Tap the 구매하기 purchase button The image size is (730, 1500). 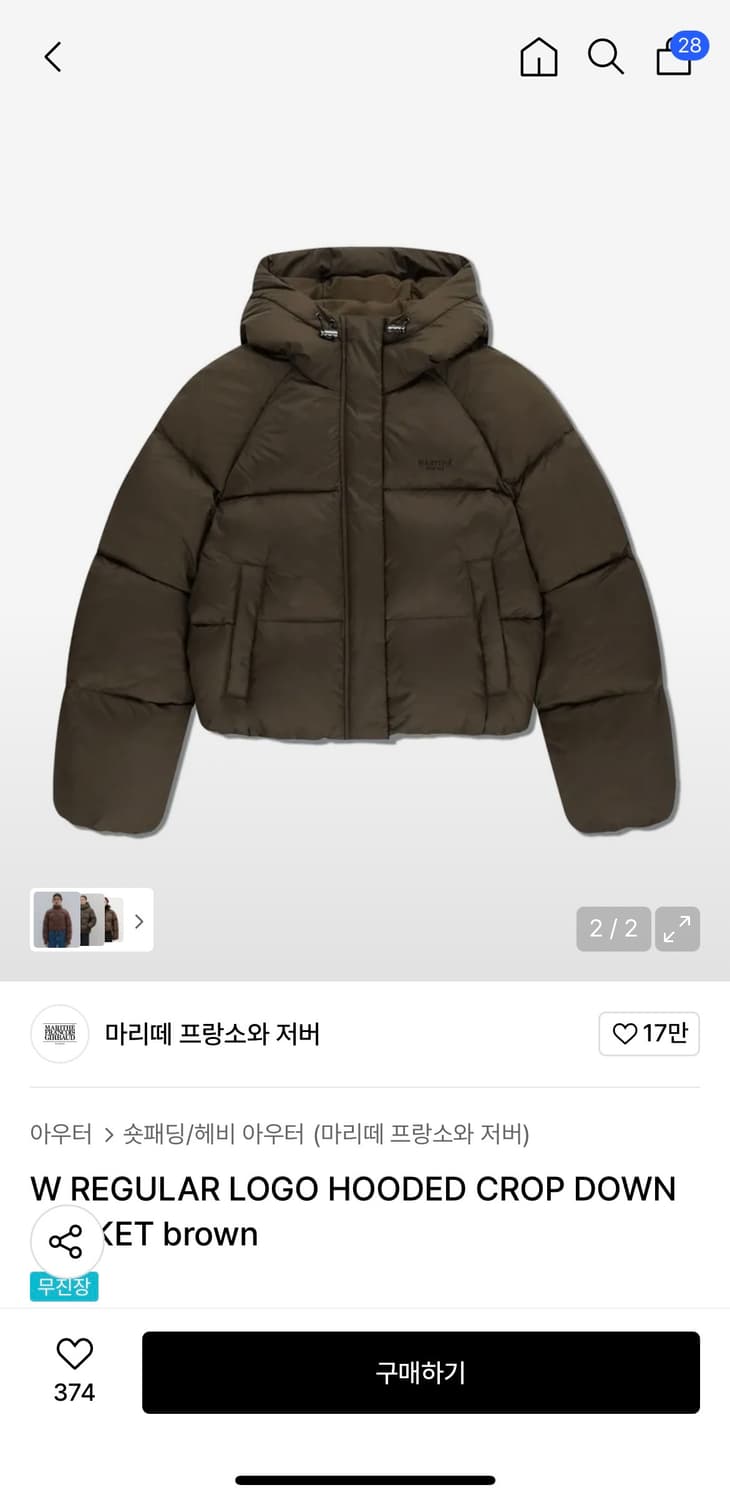pyautogui.click(x=420, y=1373)
